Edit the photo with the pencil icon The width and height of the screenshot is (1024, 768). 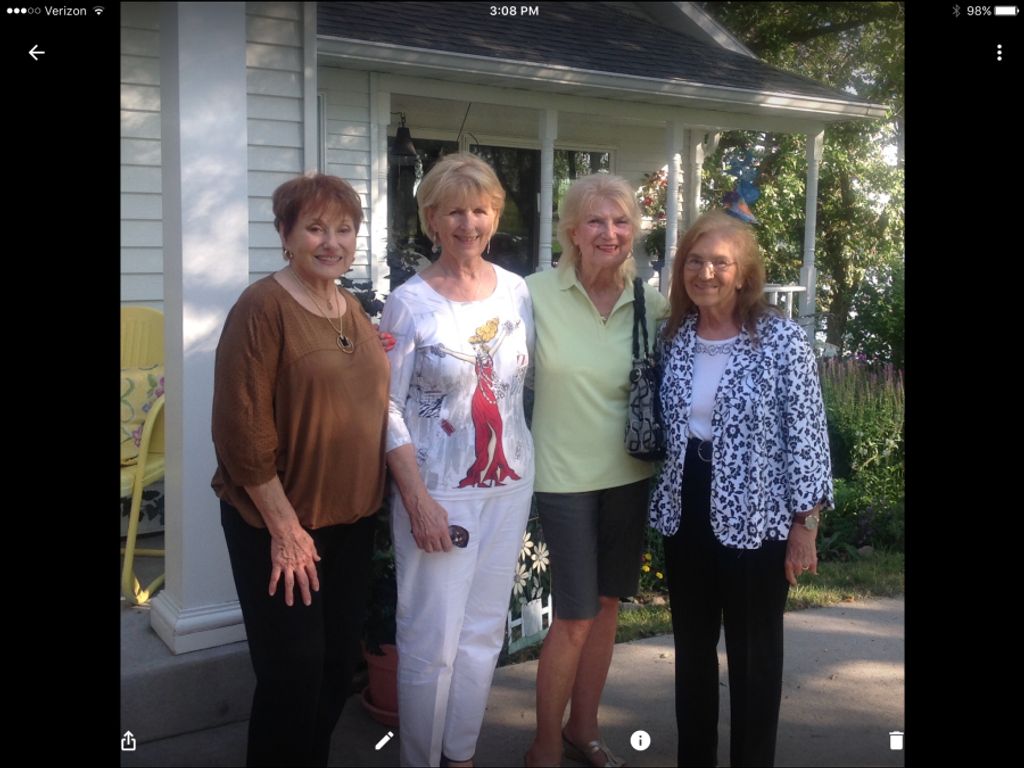point(384,740)
